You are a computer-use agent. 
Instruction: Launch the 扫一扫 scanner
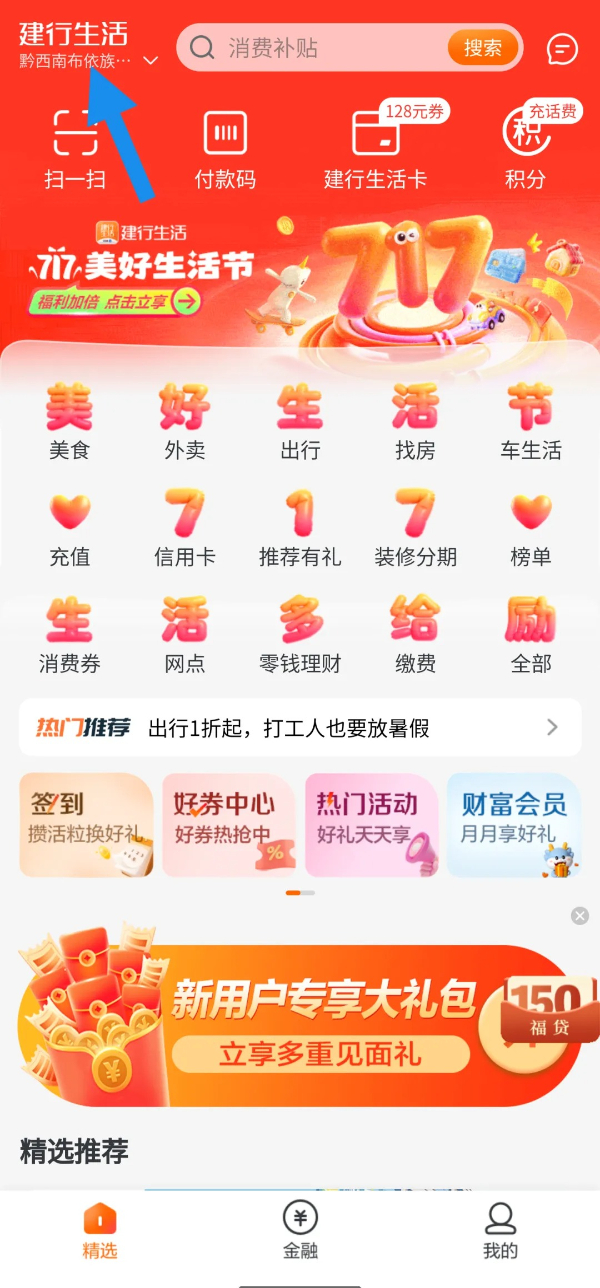pyautogui.click(x=75, y=148)
